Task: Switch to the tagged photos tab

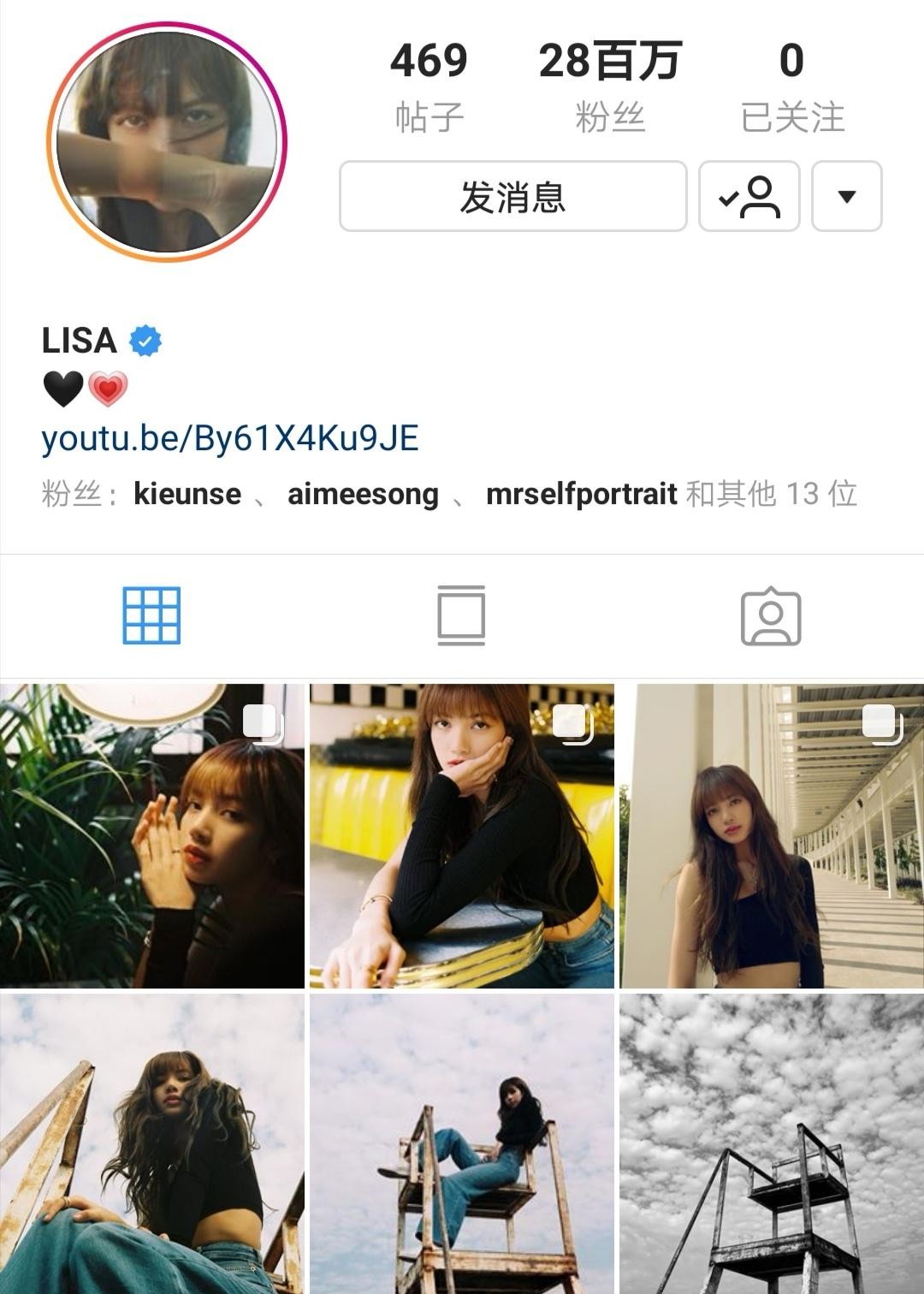Action: click(770, 615)
